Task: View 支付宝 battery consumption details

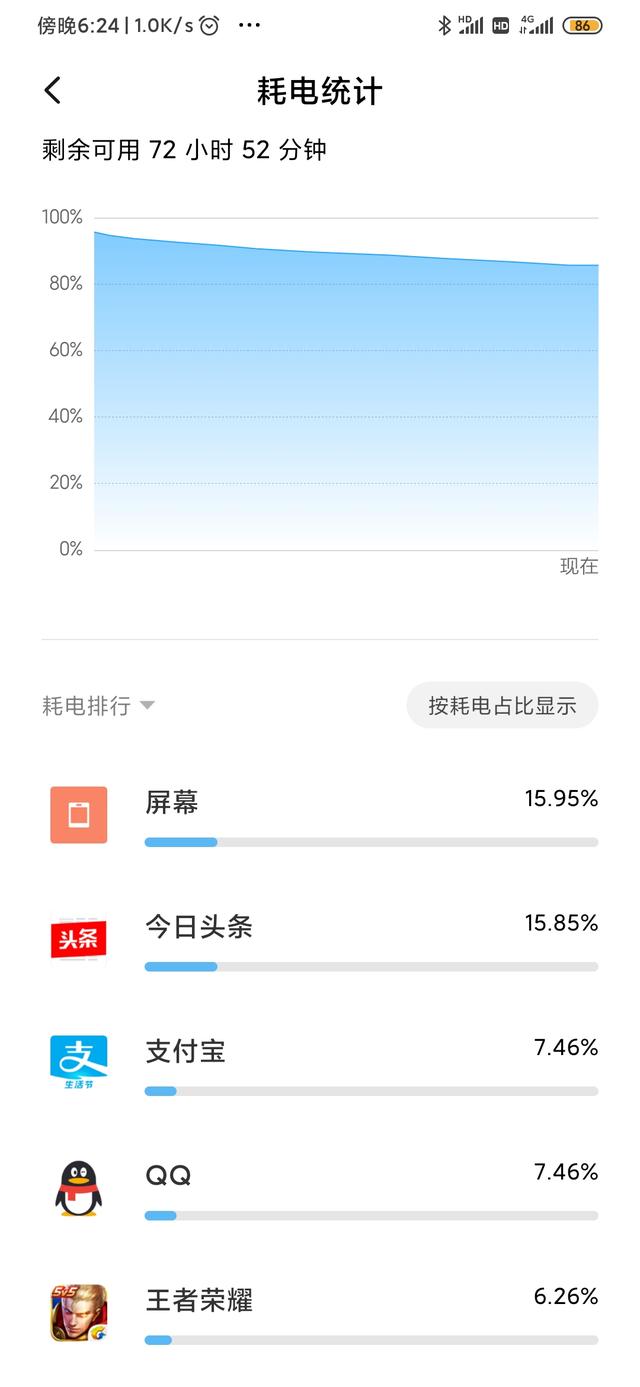Action: pyautogui.click(x=320, y=1064)
